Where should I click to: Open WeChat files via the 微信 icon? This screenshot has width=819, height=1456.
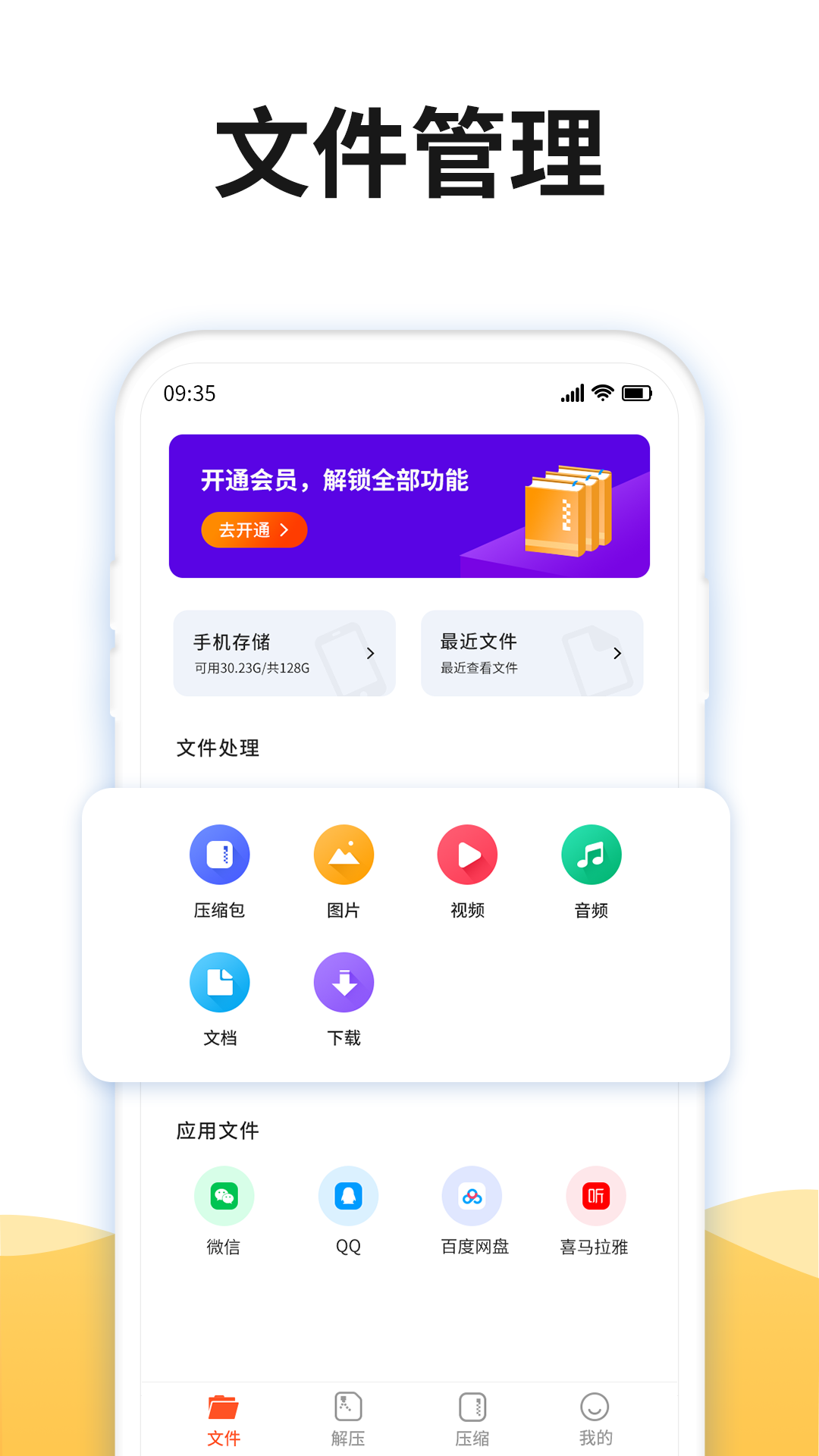point(224,1196)
